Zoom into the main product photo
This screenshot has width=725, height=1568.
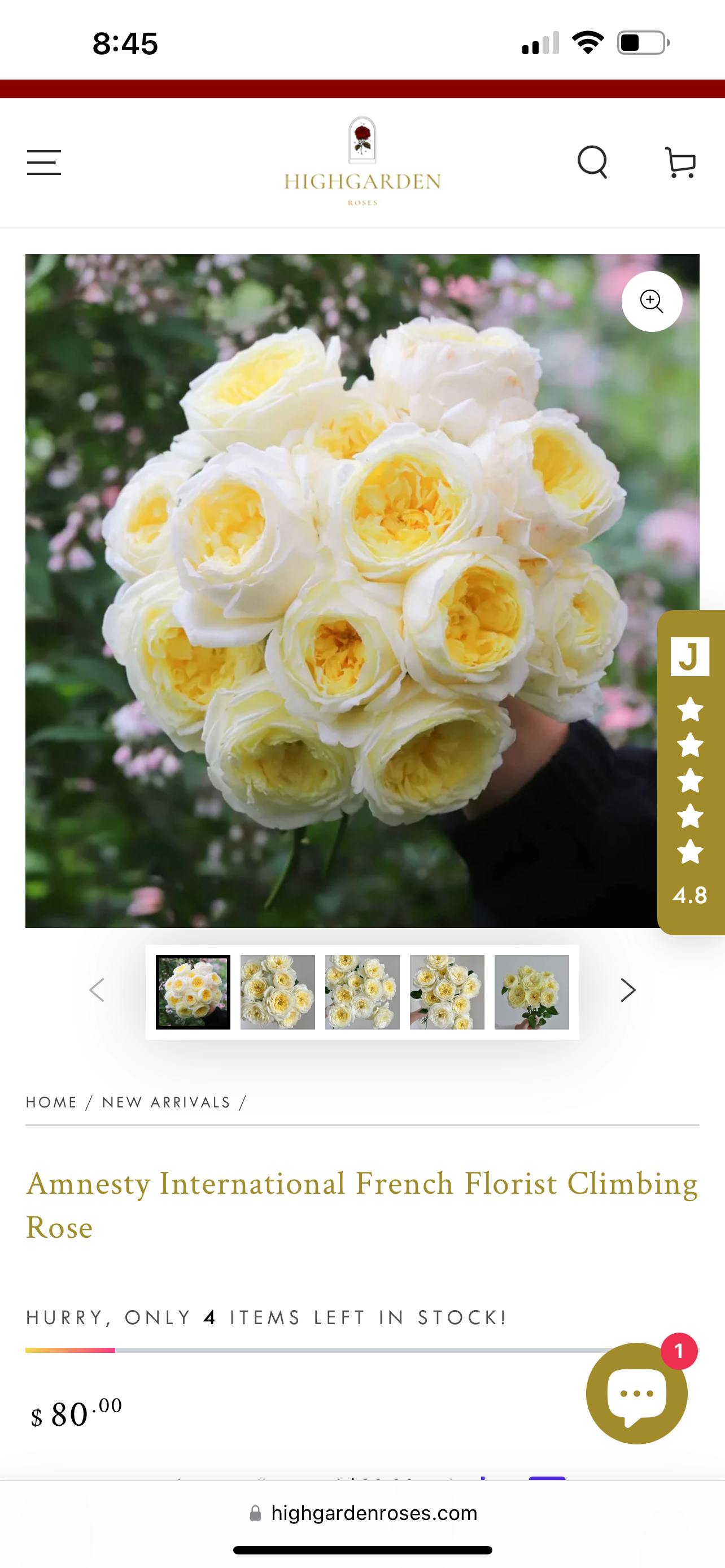652,301
